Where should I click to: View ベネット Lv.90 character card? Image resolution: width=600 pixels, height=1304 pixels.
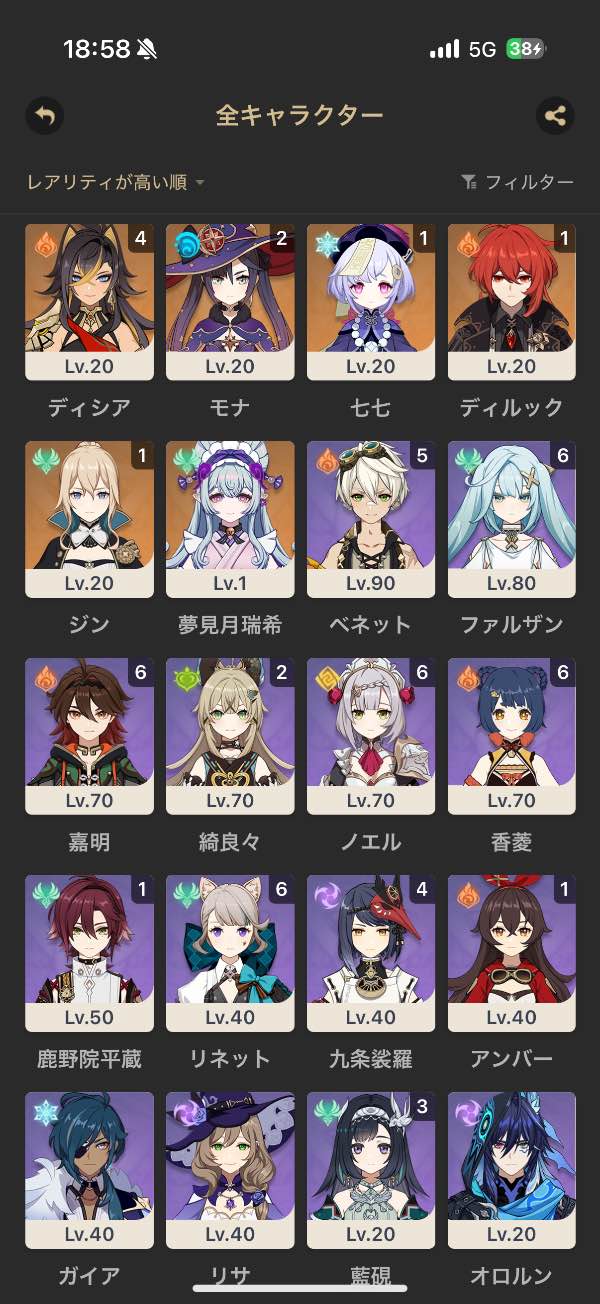point(371,519)
